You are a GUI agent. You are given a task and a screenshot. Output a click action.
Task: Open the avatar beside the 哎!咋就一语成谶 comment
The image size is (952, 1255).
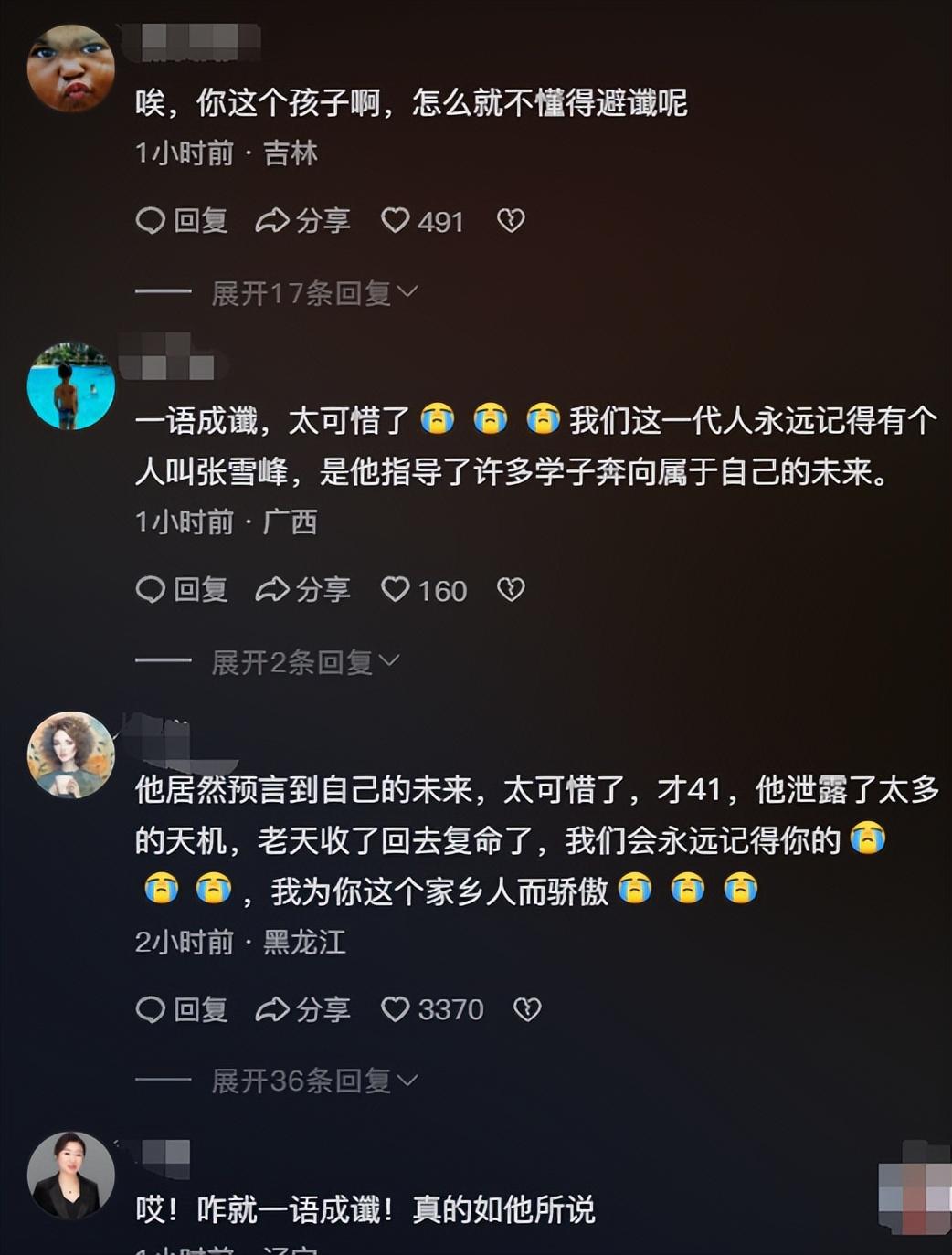[x=71, y=1176]
